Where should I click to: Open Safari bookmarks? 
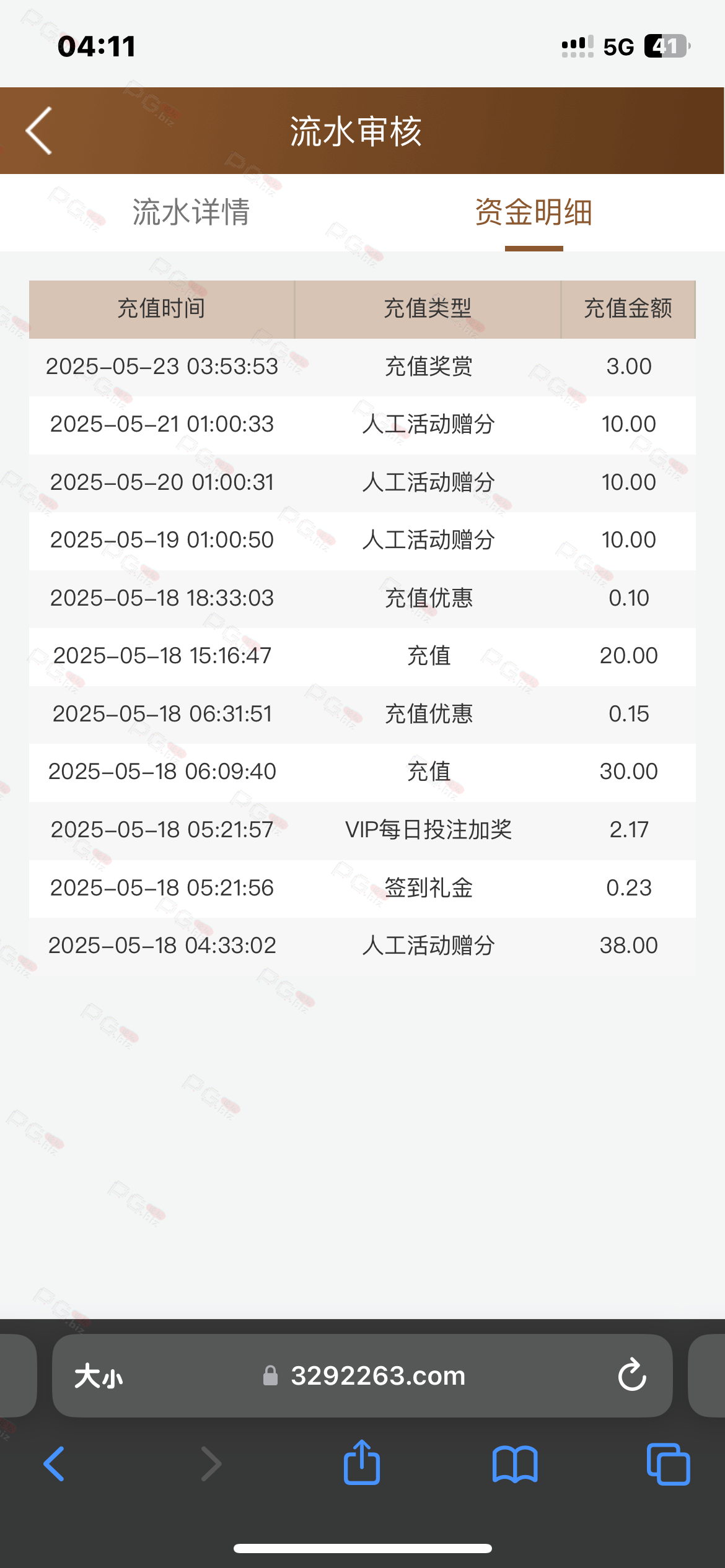515,1464
